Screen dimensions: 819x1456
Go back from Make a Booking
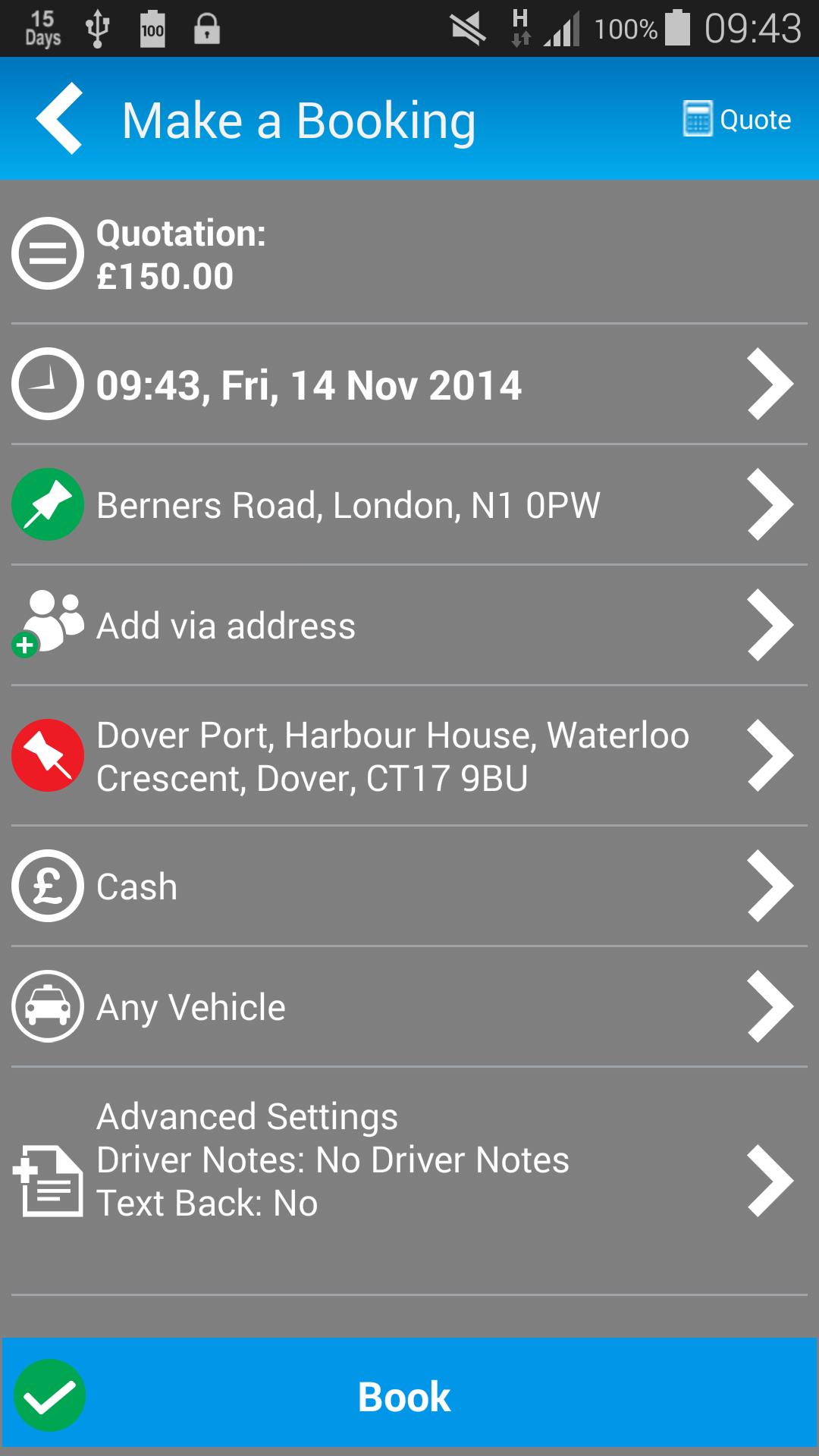pyautogui.click(x=59, y=119)
